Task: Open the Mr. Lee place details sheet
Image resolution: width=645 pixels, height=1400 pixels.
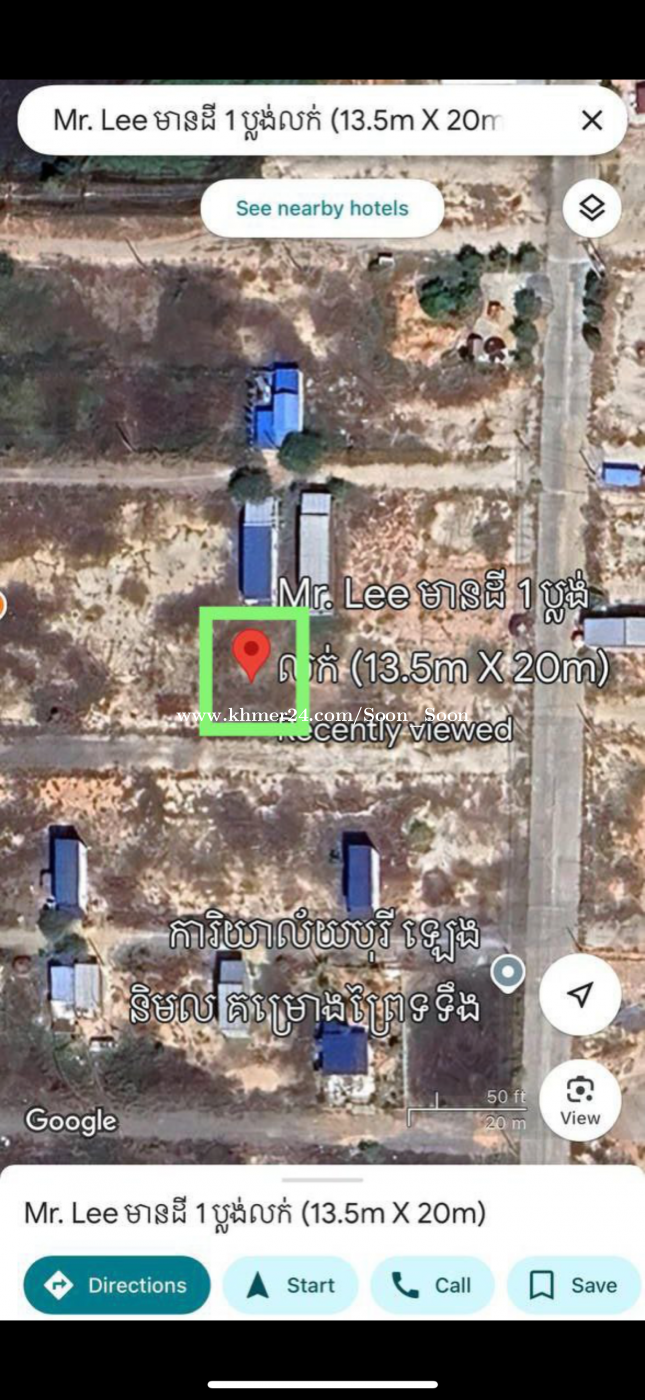Action: [x=255, y=1214]
